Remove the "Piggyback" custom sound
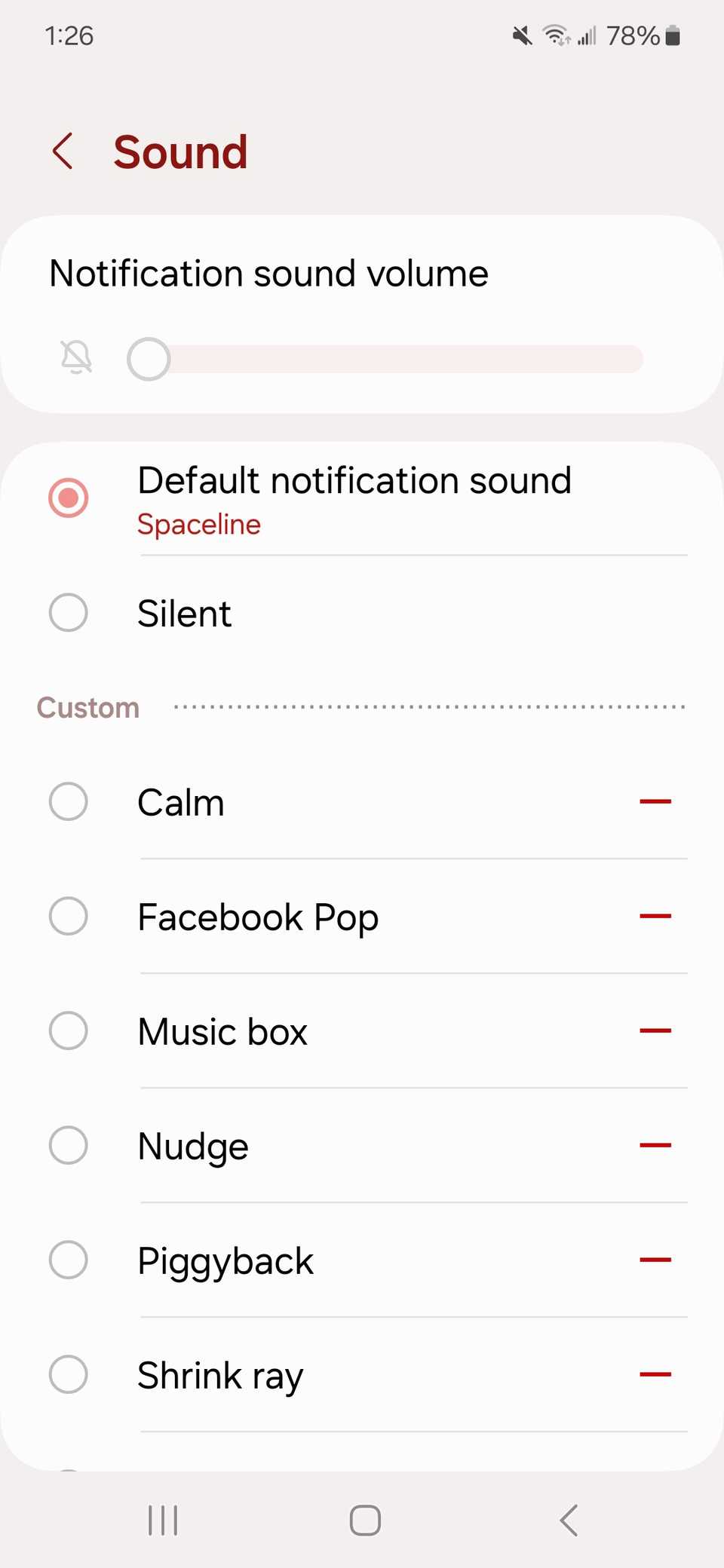The image size is (724, 1568). pos(656,1260)
